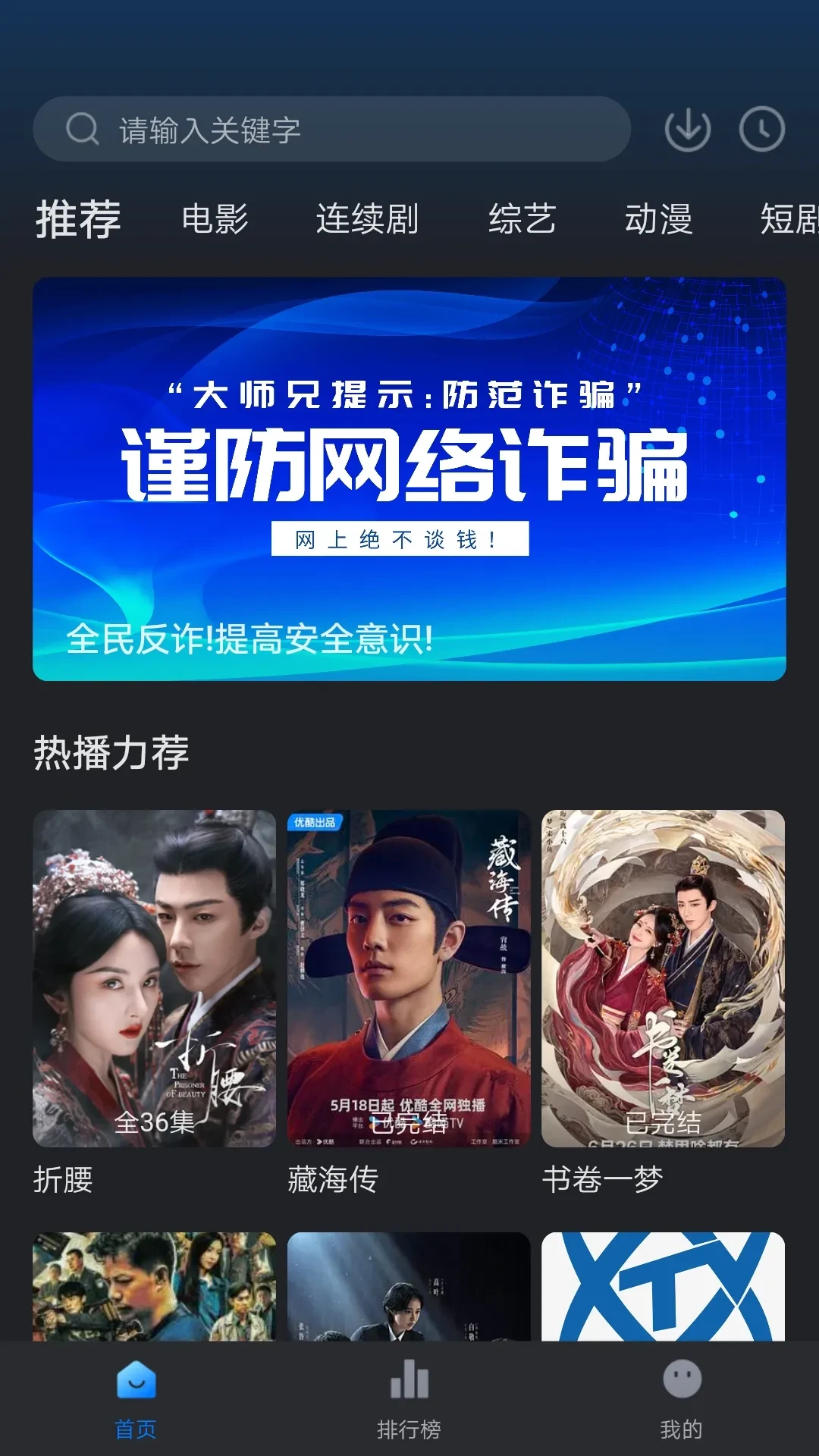Select the 推荐 tab
Viewport: 819px width, 1456px height.
click(78, 219)
